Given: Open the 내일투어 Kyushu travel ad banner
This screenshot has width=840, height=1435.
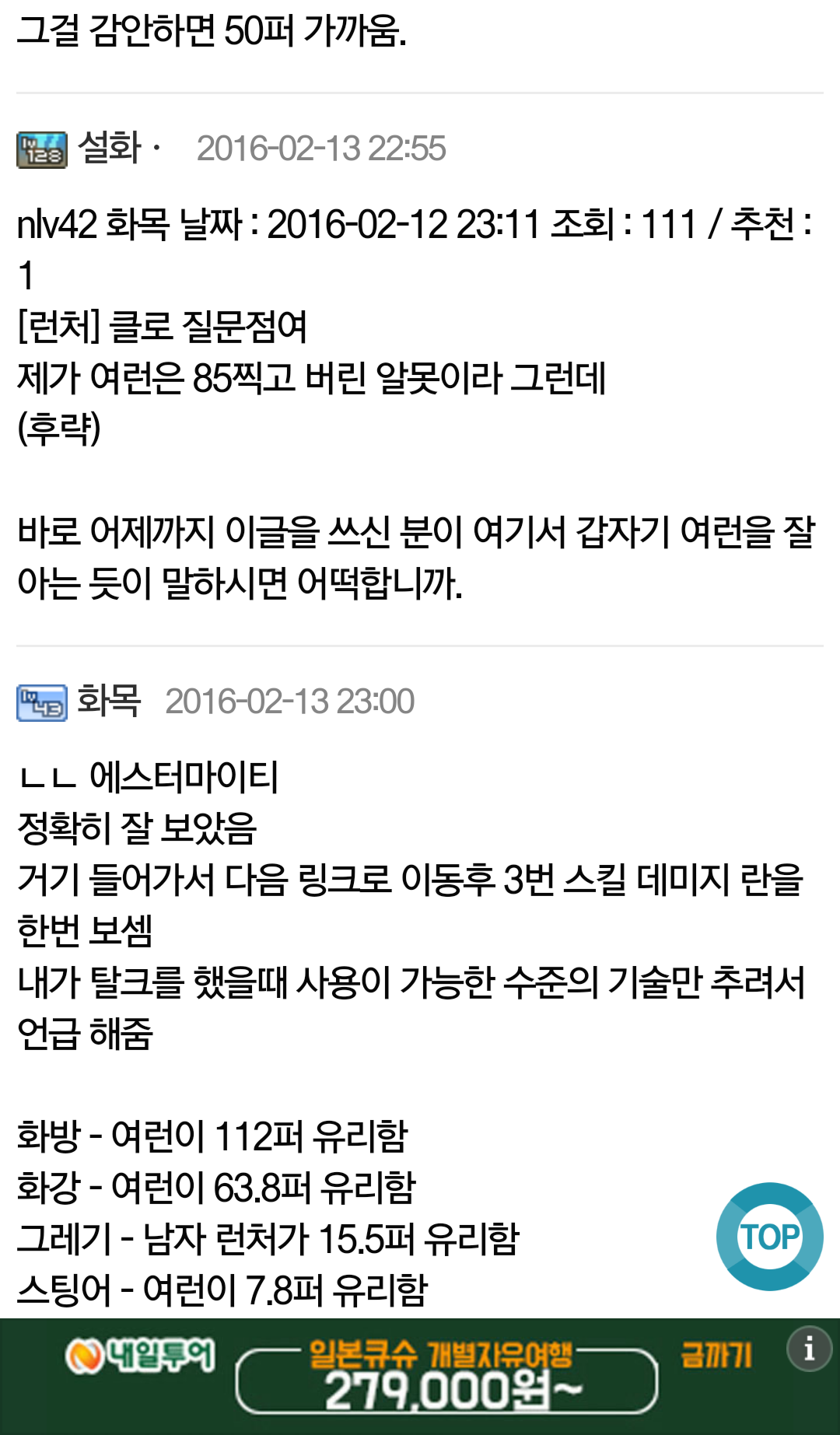Looking at the screenshot, I should [x=420, y=1377].
